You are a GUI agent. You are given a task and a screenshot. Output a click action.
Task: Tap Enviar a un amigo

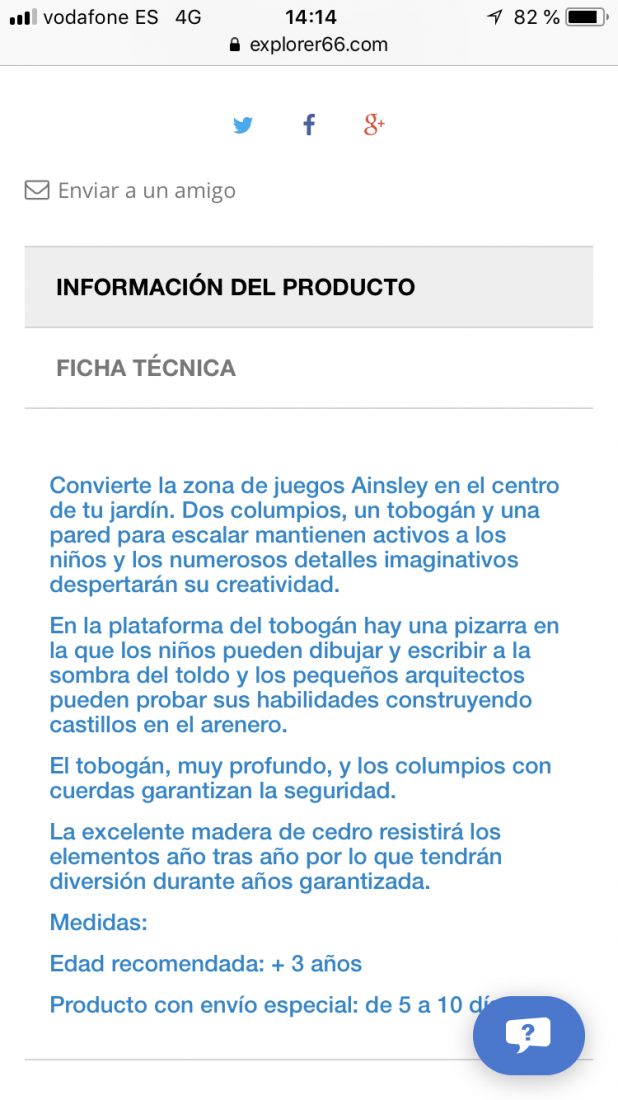coord(130,191)
